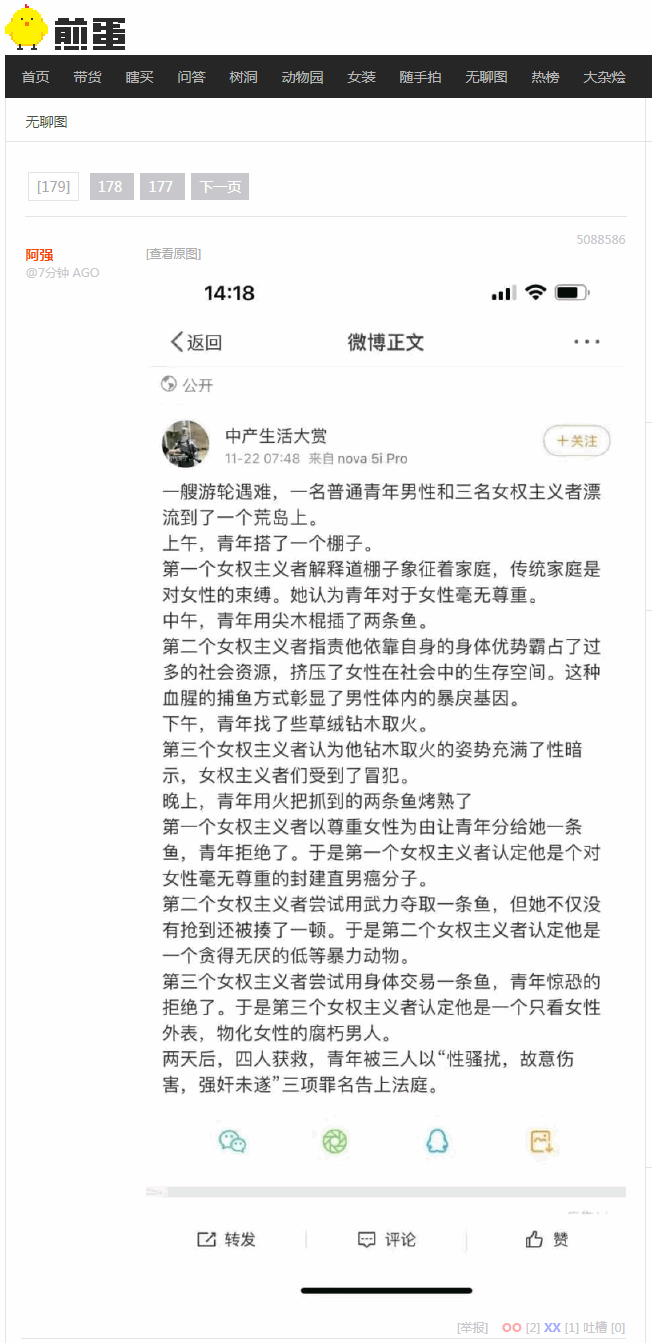Go to the 问答 section
The image size is (652, 1343).
[x=191, y=77]
